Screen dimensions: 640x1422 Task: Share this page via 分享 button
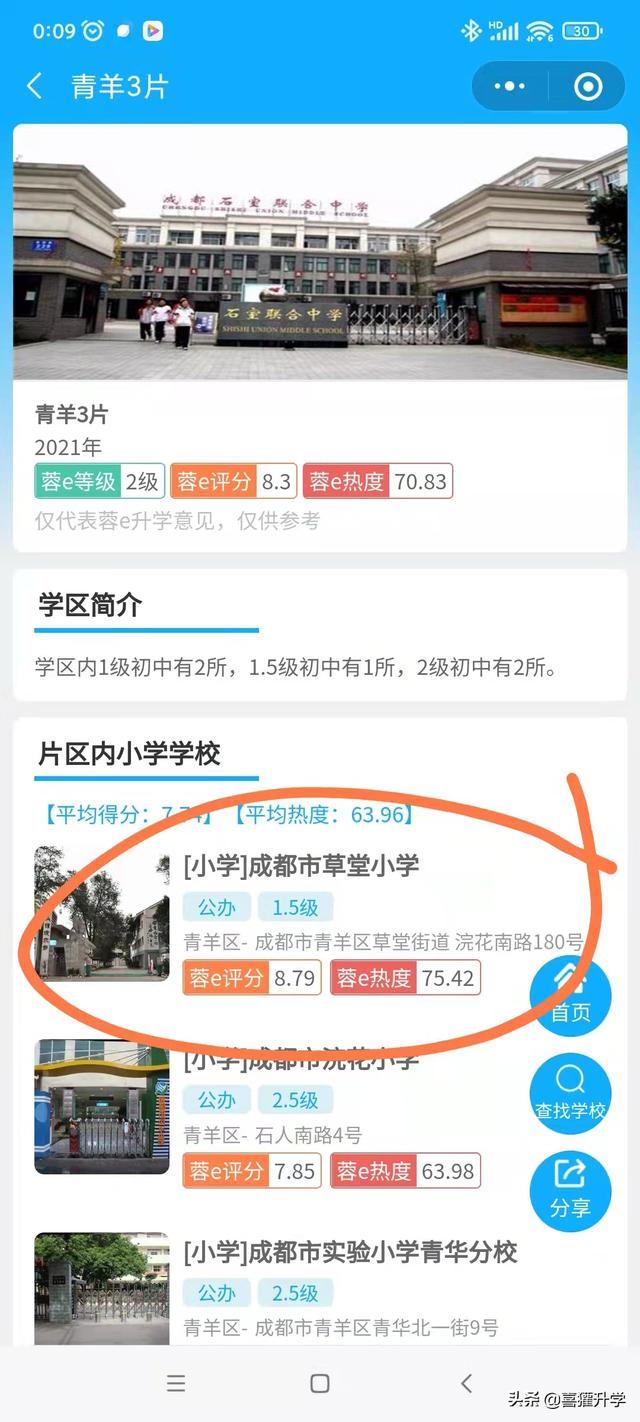click(570, 1190)
